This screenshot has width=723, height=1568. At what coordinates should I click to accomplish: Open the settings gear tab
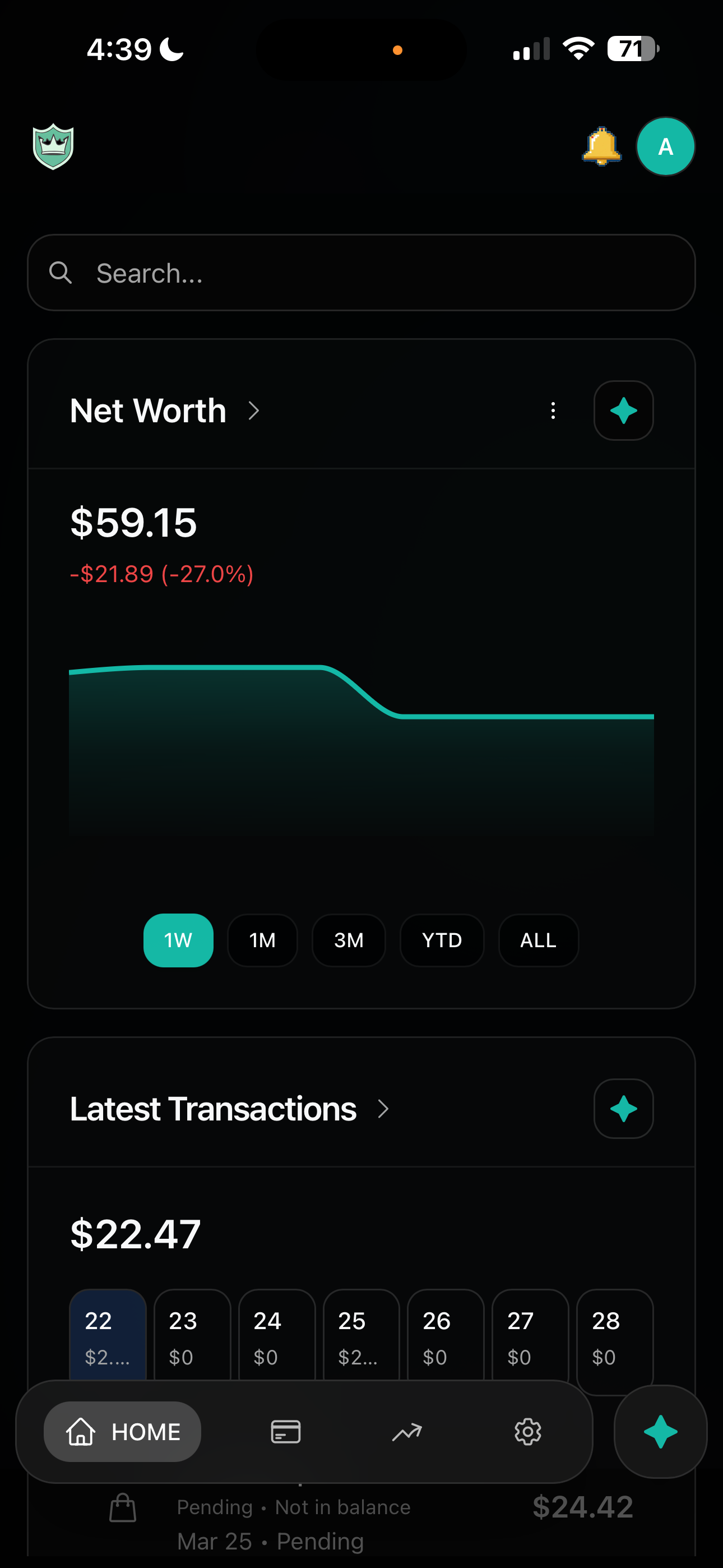click(x=527, y=1432)
